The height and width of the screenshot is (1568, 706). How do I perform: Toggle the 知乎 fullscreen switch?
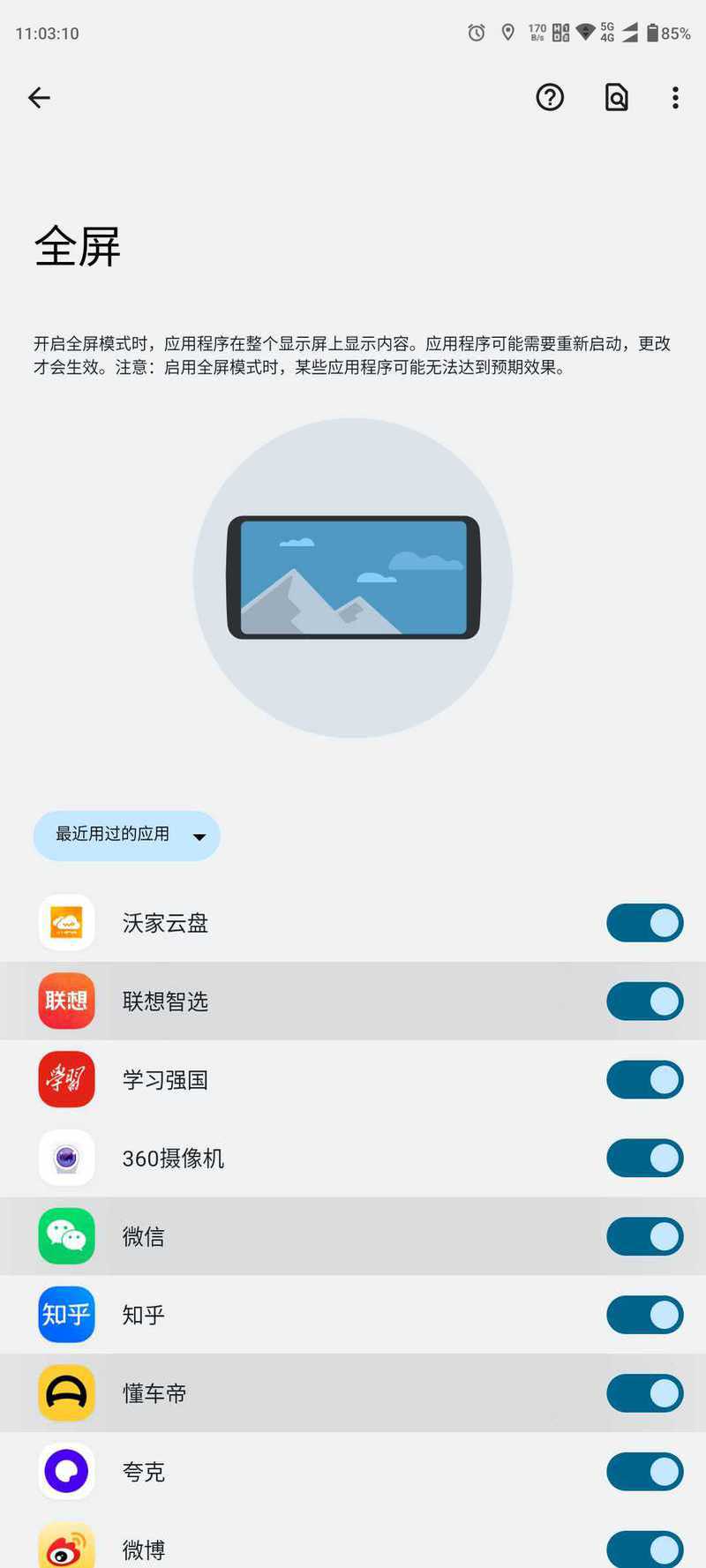[x=644, y=1315]
